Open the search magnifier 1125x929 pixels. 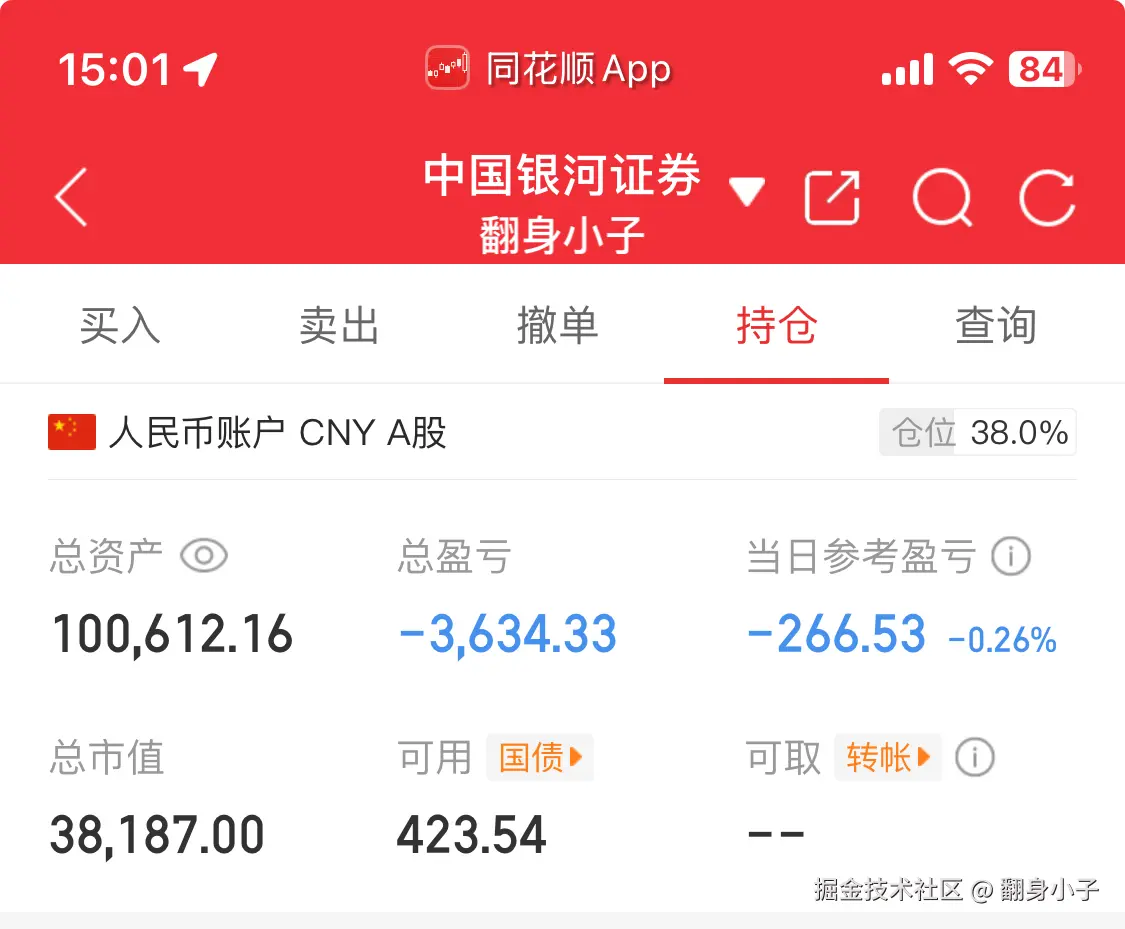[x=942, y=197]
